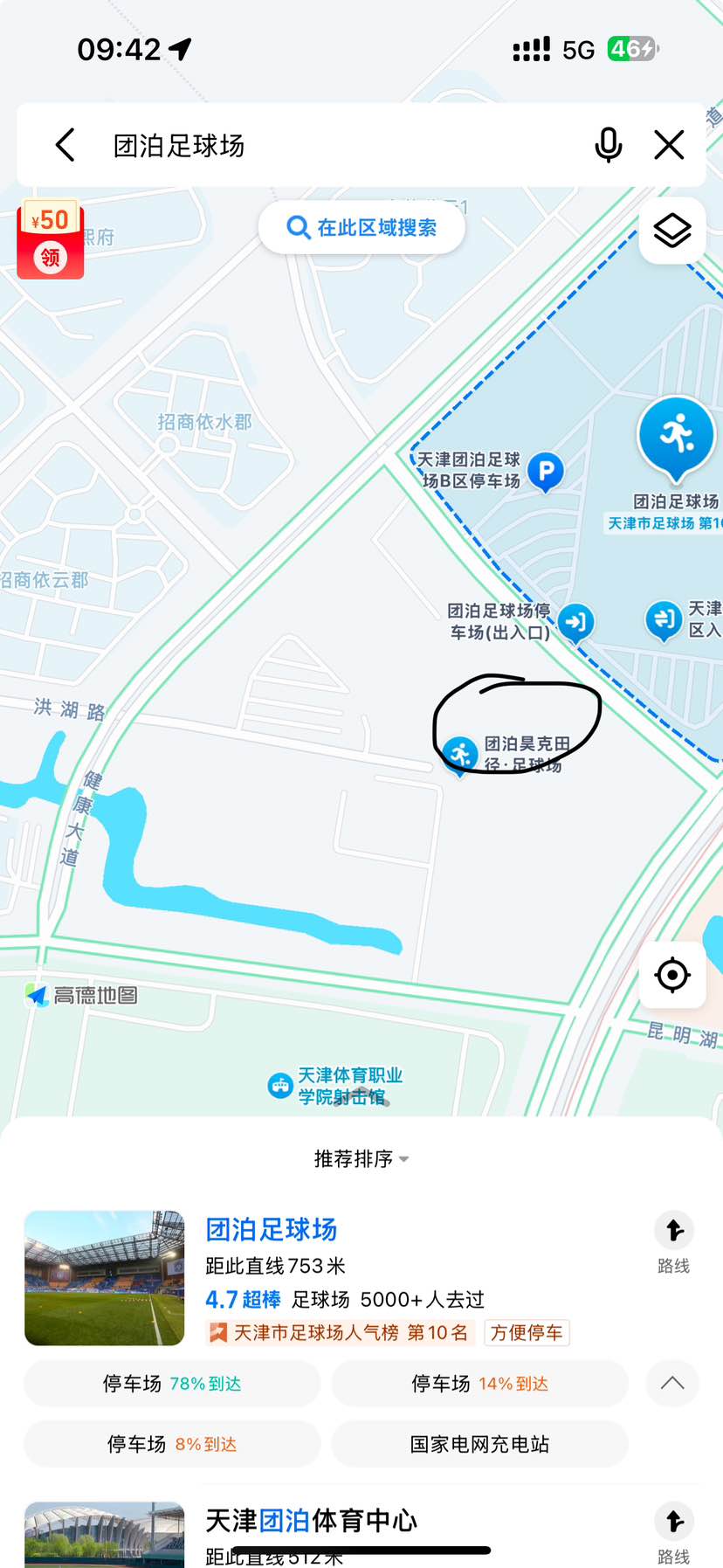Choose the 停车场 14%到达 chip
This screenshot has height=1568, width=723.
point(479,1384)
